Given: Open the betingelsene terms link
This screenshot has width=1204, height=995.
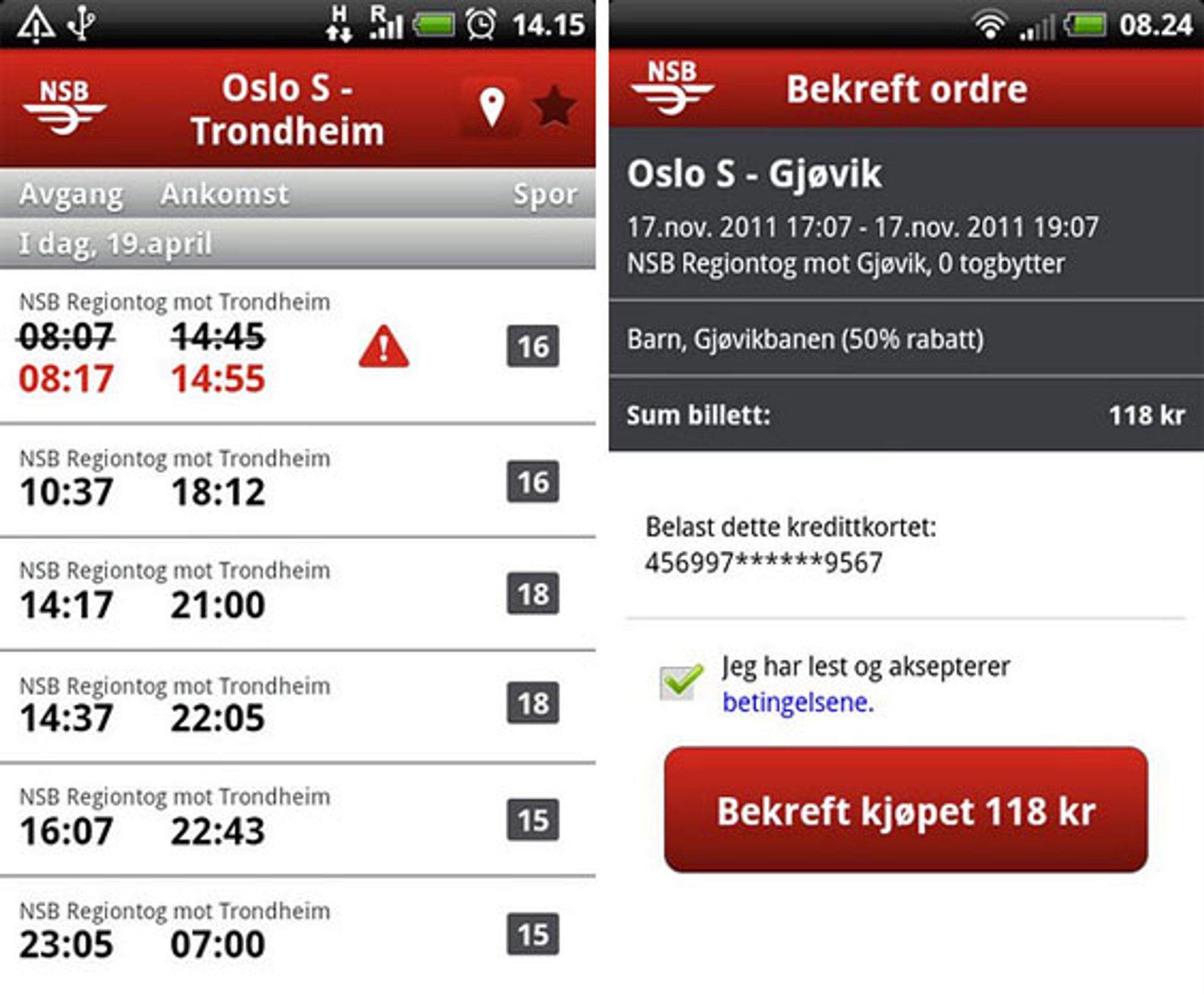Looking at the screenshot, I should pos(798,703).
